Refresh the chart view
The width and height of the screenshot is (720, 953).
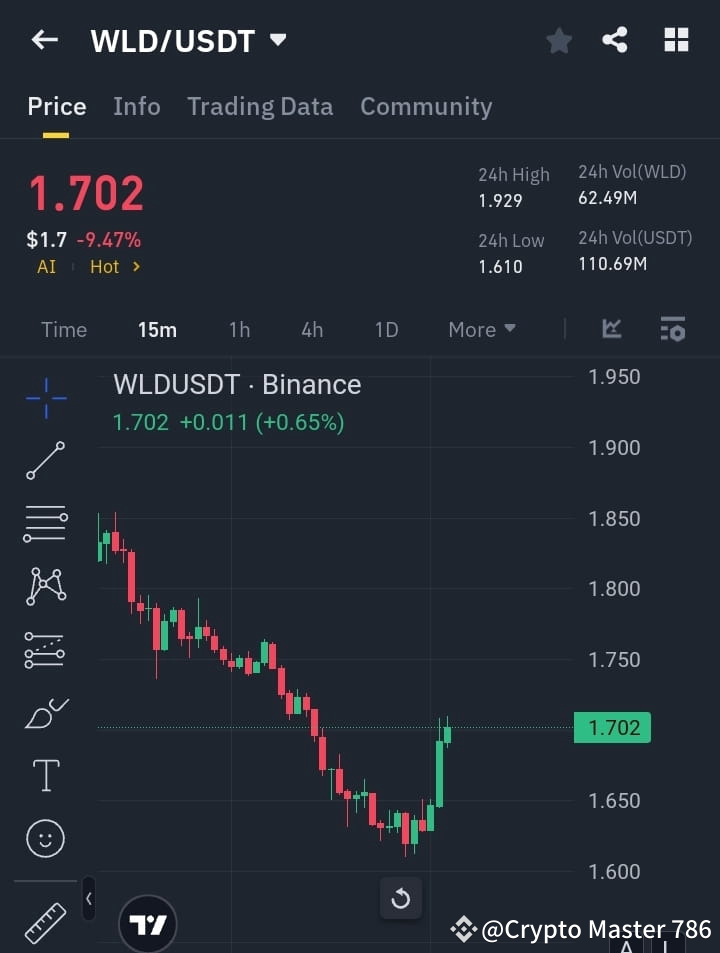(401, 898)
